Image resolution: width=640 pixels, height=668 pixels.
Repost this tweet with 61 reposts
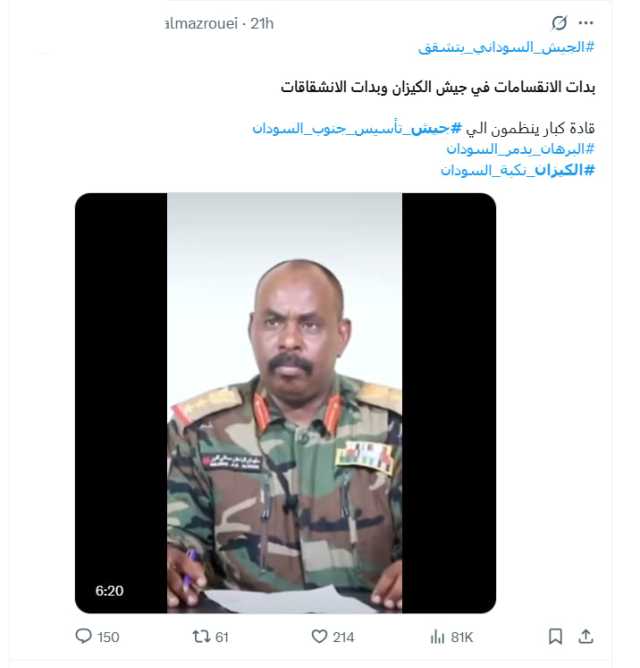tap(210, 636)
